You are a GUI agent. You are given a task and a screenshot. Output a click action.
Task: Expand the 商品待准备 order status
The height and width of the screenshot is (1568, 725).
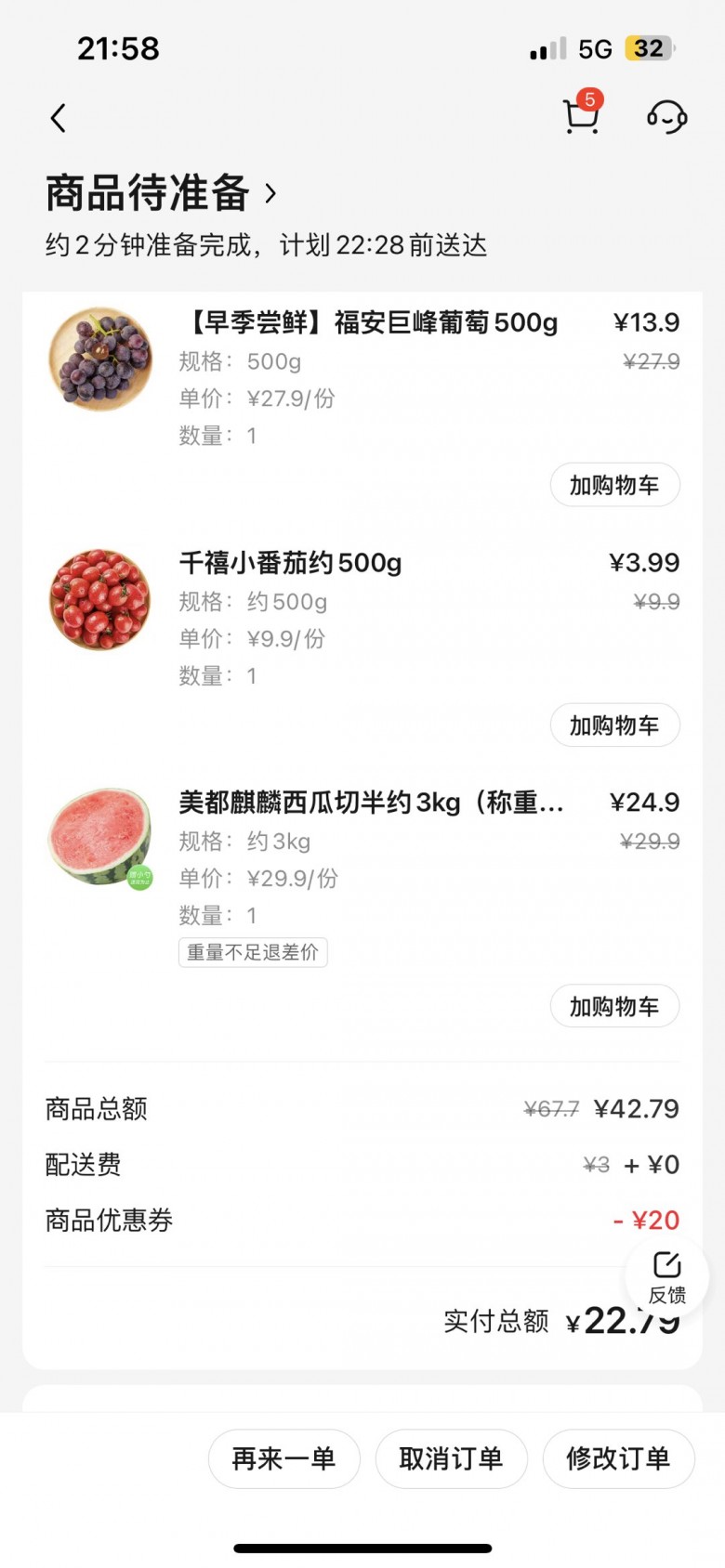[x=161, y=193]
